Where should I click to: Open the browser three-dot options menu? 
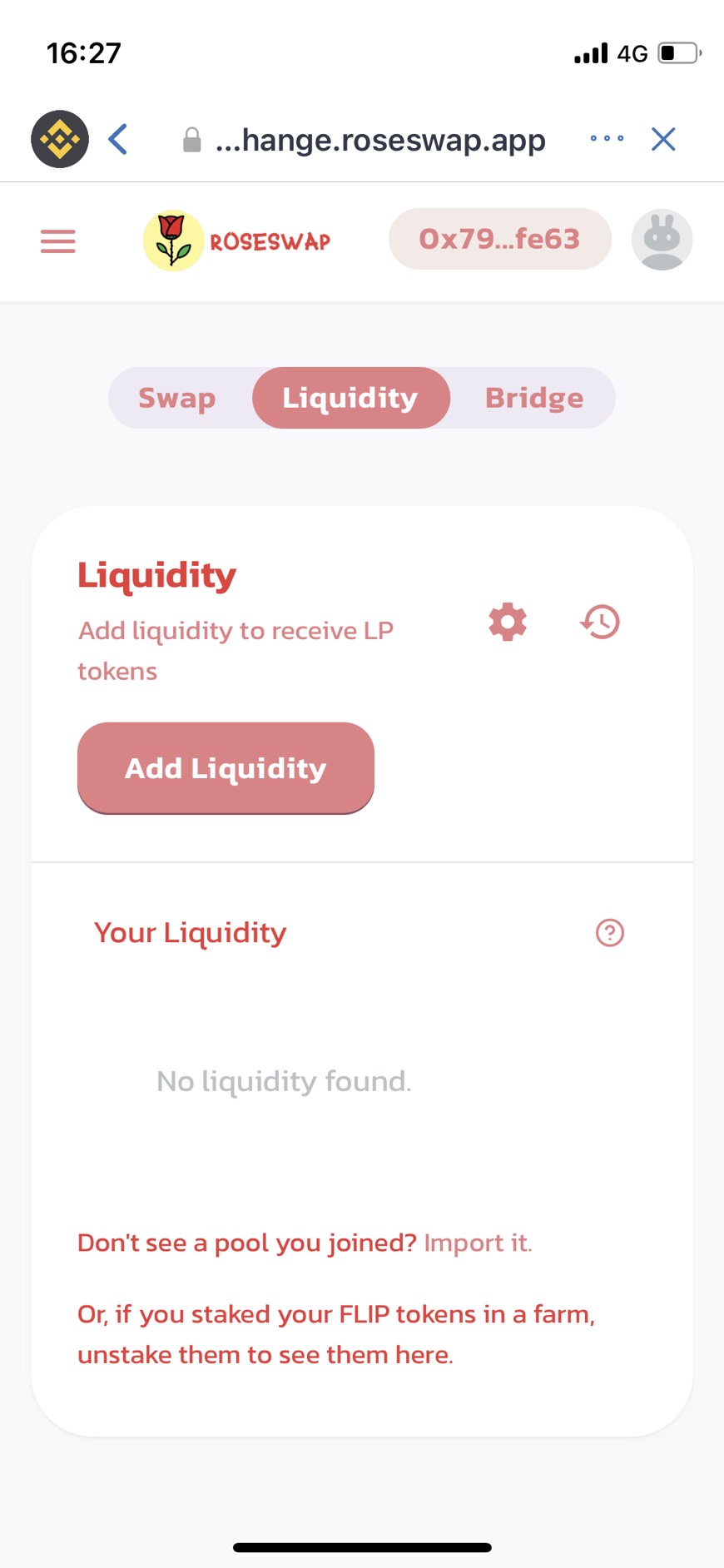[607, 138]
